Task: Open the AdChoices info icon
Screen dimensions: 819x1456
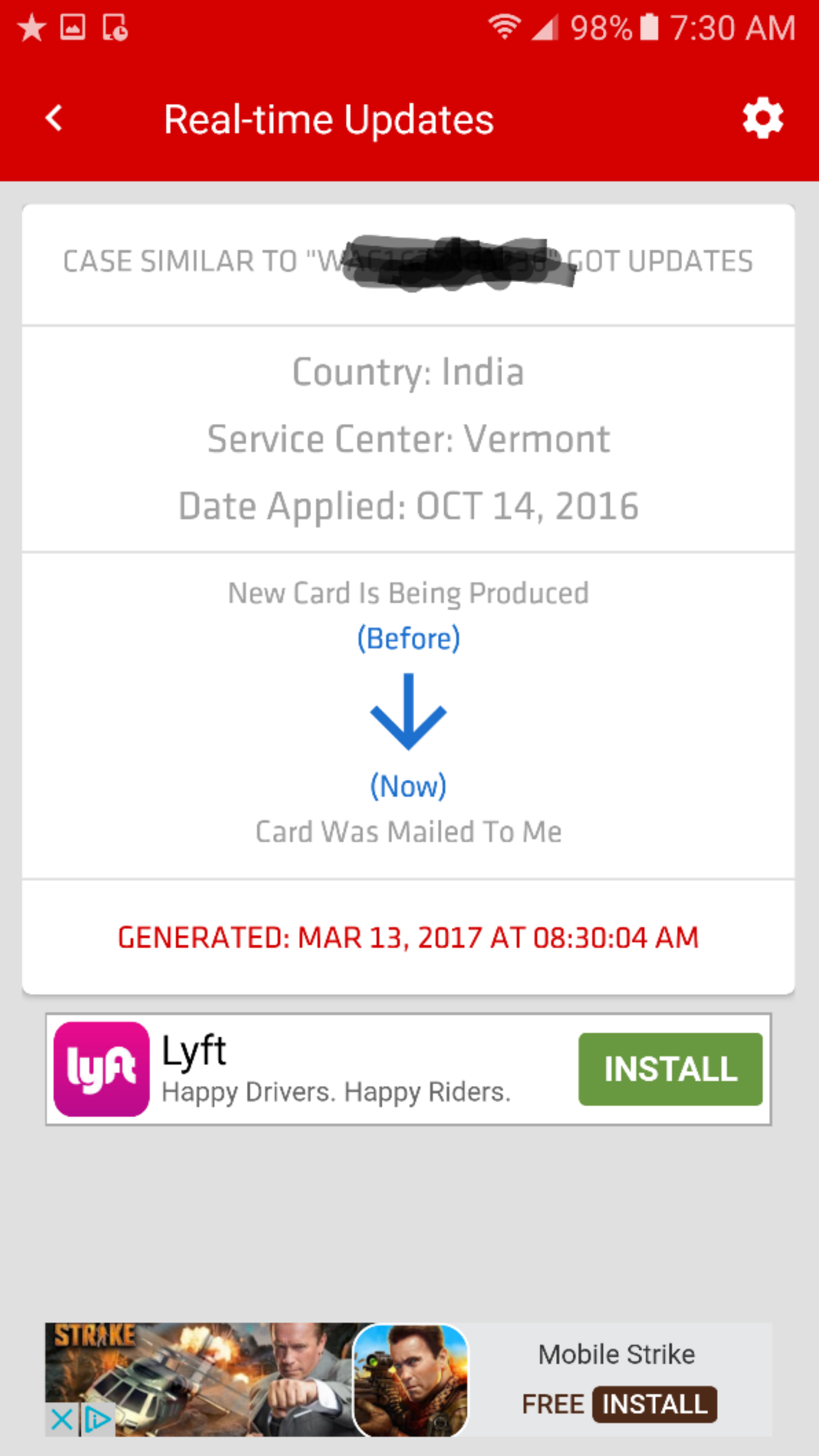Action: pyautogui.click(x=98, y=1420)
